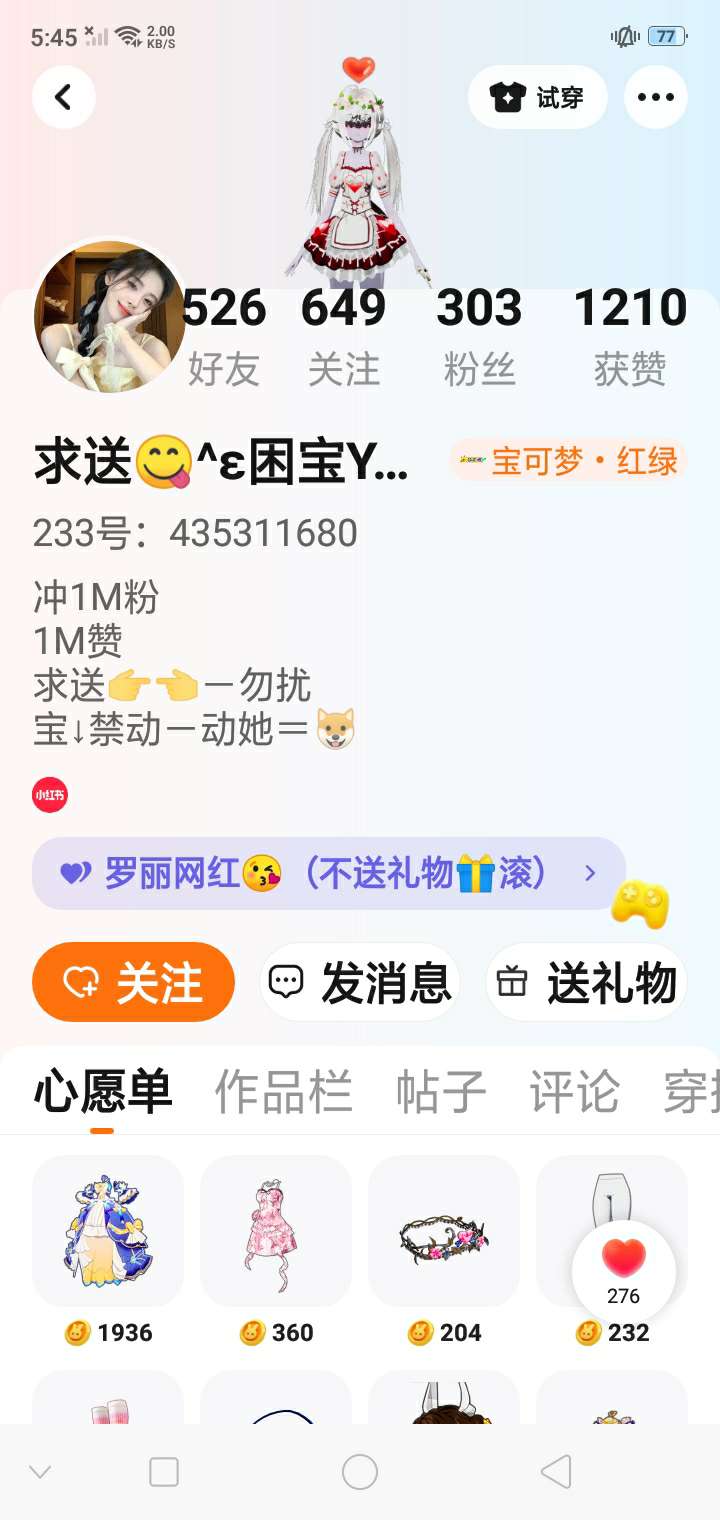Switch to the 作品栏 tab

(283, 1091)
